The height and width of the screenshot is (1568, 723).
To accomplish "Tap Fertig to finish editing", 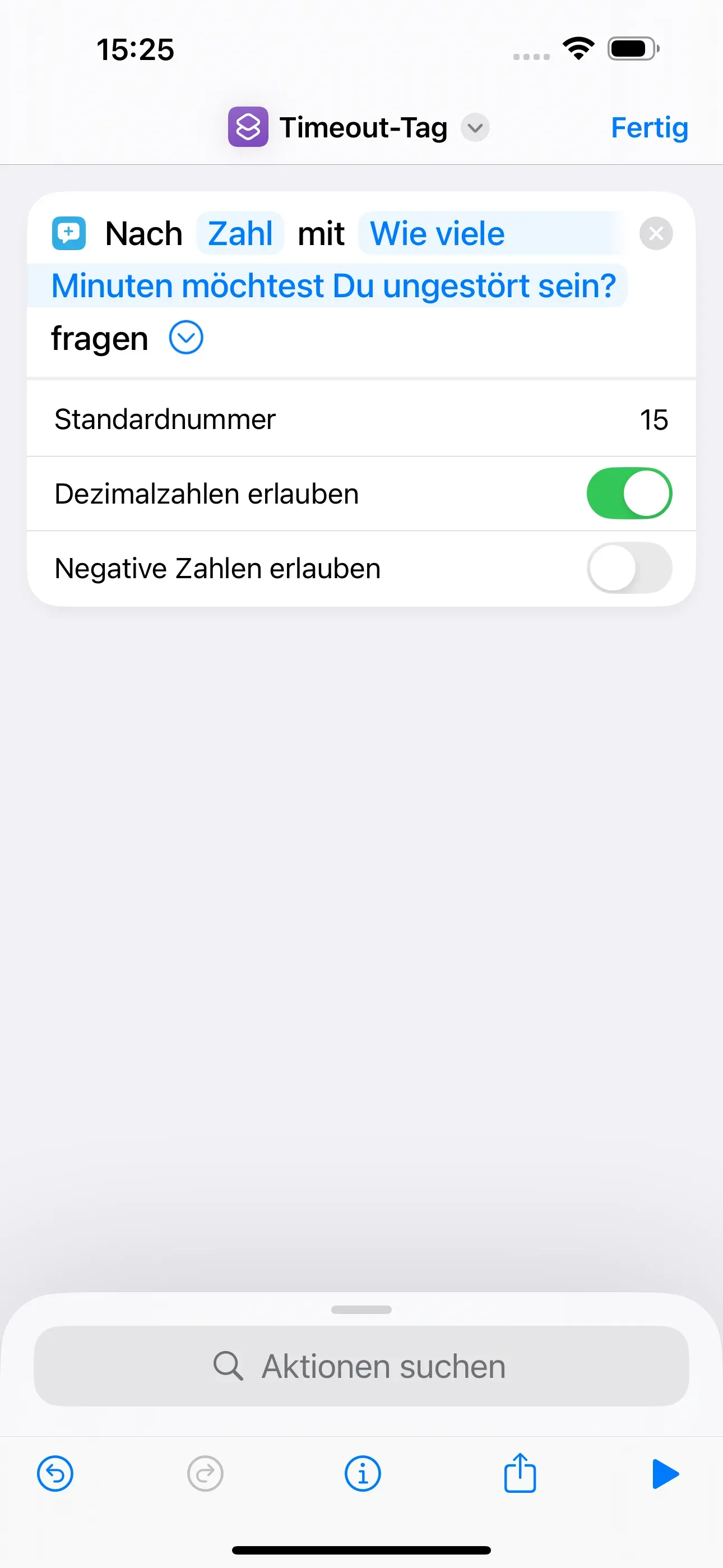I will 649,128.
